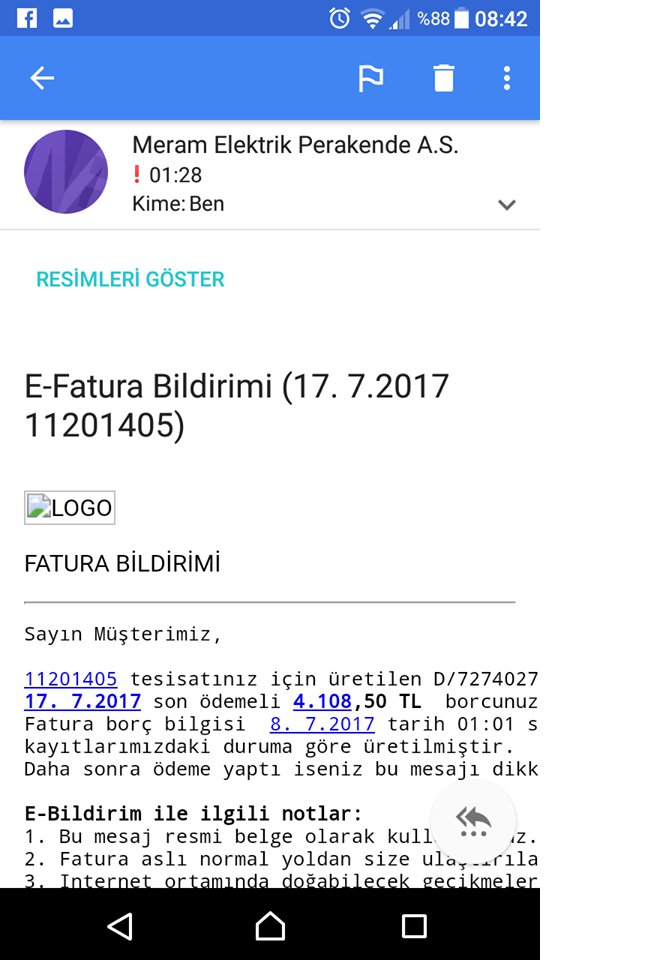Return to the Android home screen

[x=270, y=926]
